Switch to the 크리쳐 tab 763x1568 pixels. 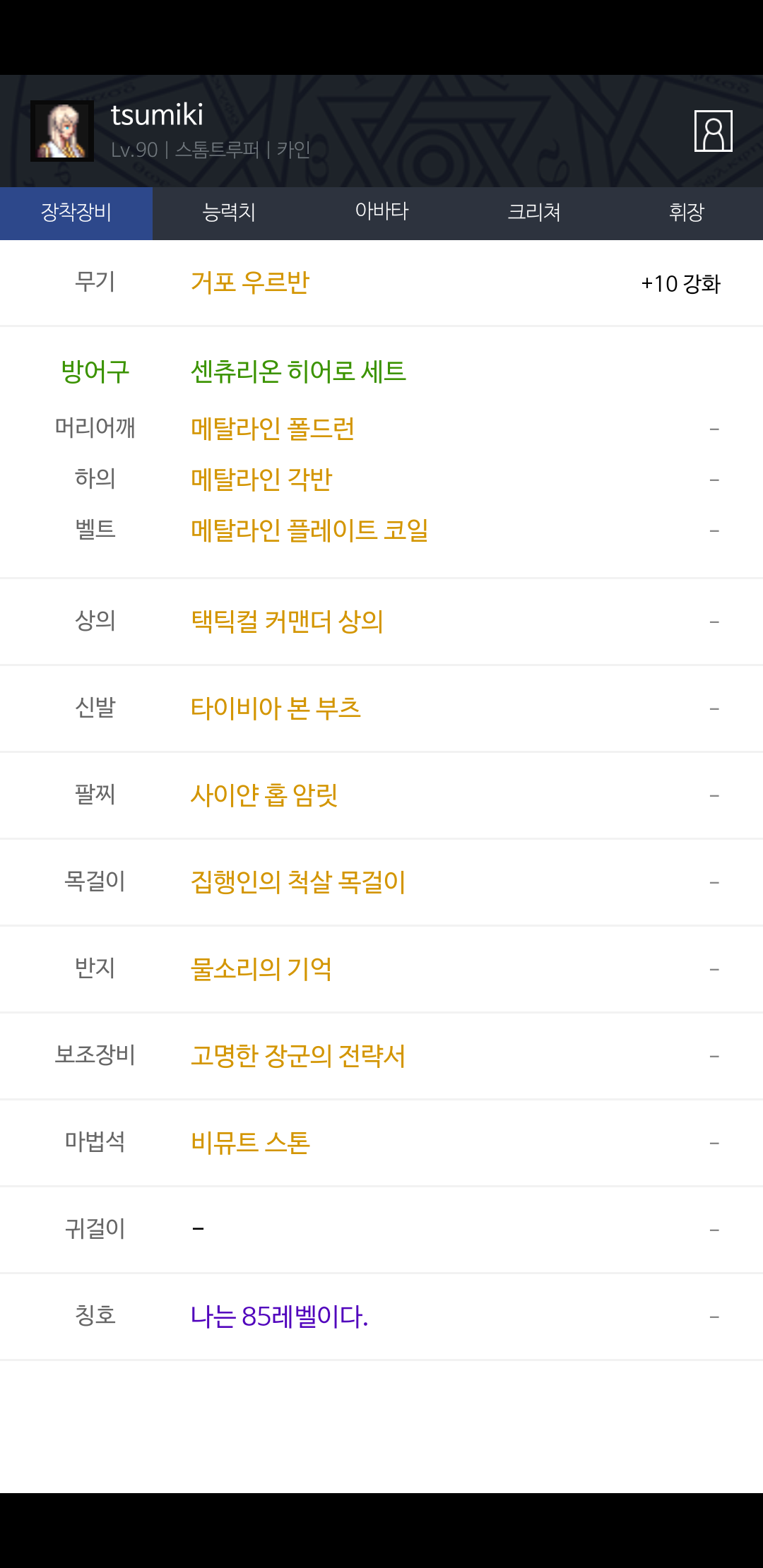click(534, 213)
